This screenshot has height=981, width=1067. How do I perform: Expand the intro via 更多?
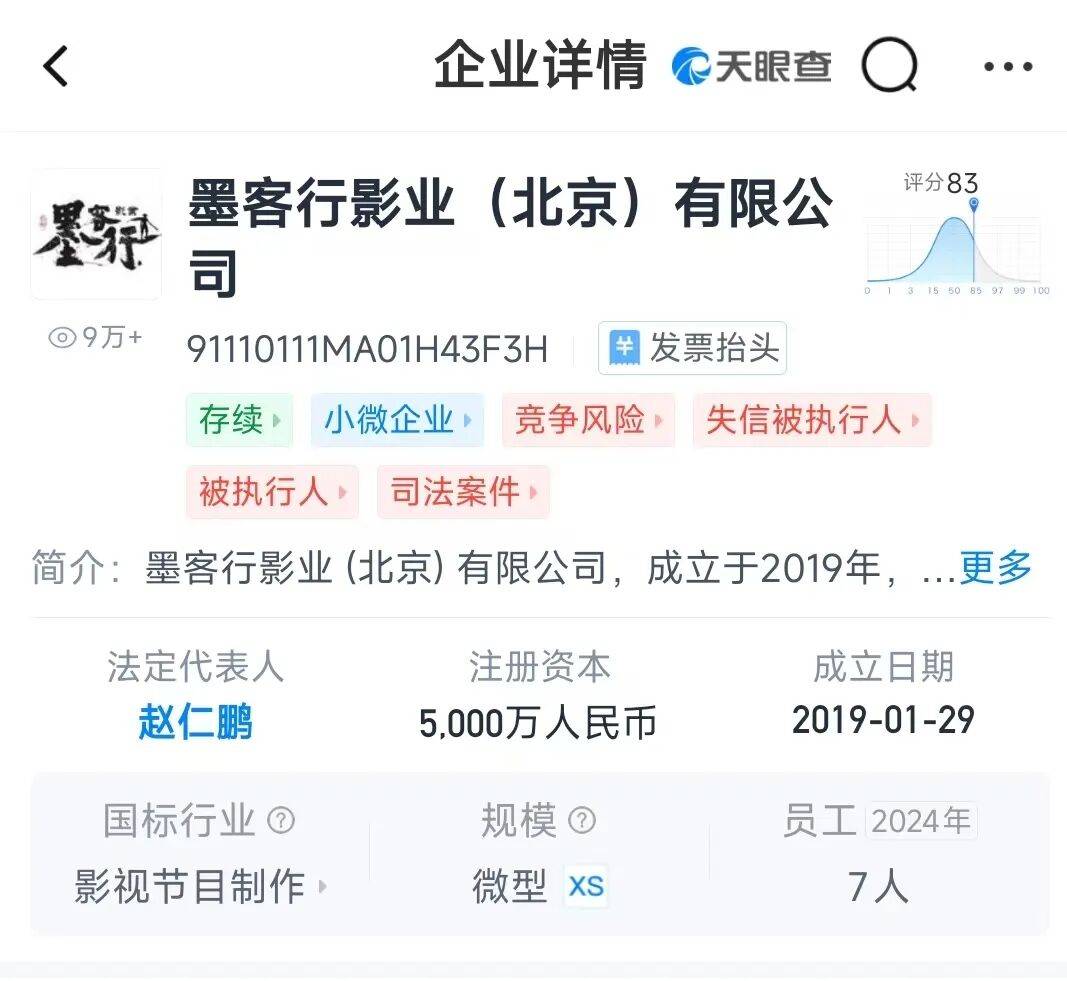click(x=996, y=567)
